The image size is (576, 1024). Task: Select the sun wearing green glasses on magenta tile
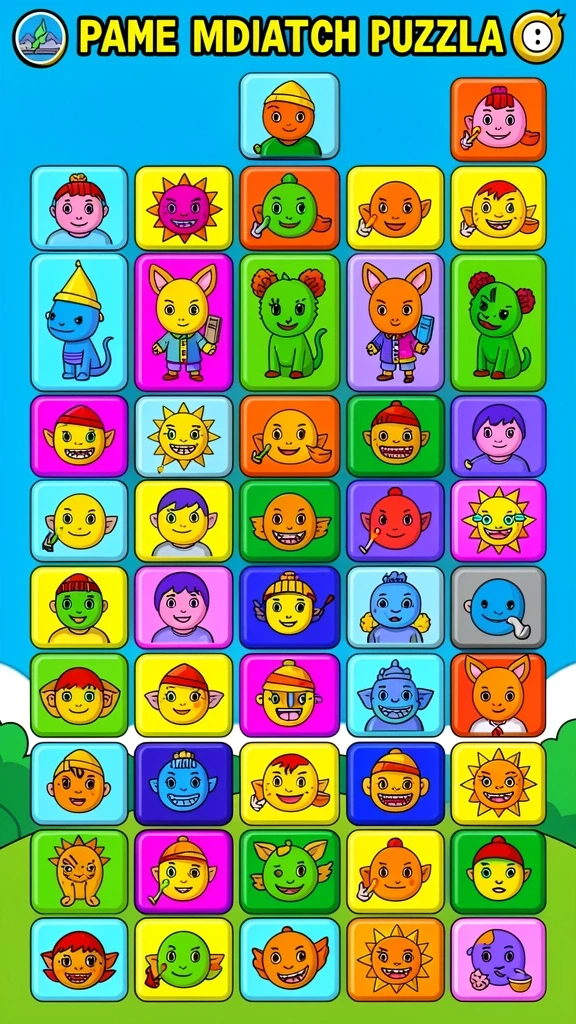pos(498,521)
